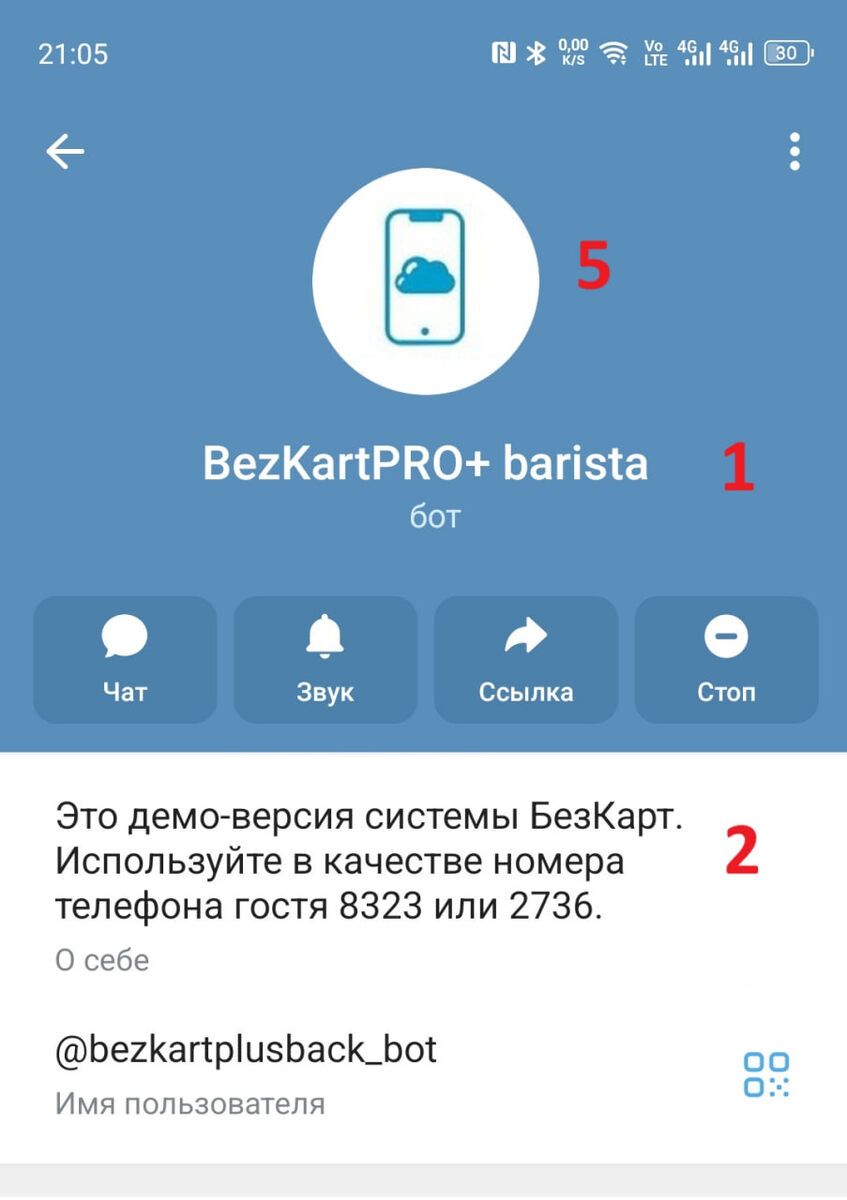Toggle the bot blocked state via Стоп

pos(726,659)
